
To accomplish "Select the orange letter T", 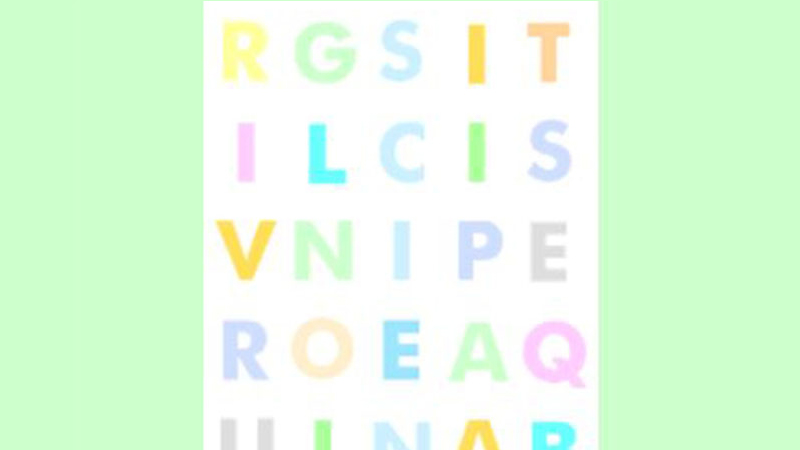I will click(548, 52).
